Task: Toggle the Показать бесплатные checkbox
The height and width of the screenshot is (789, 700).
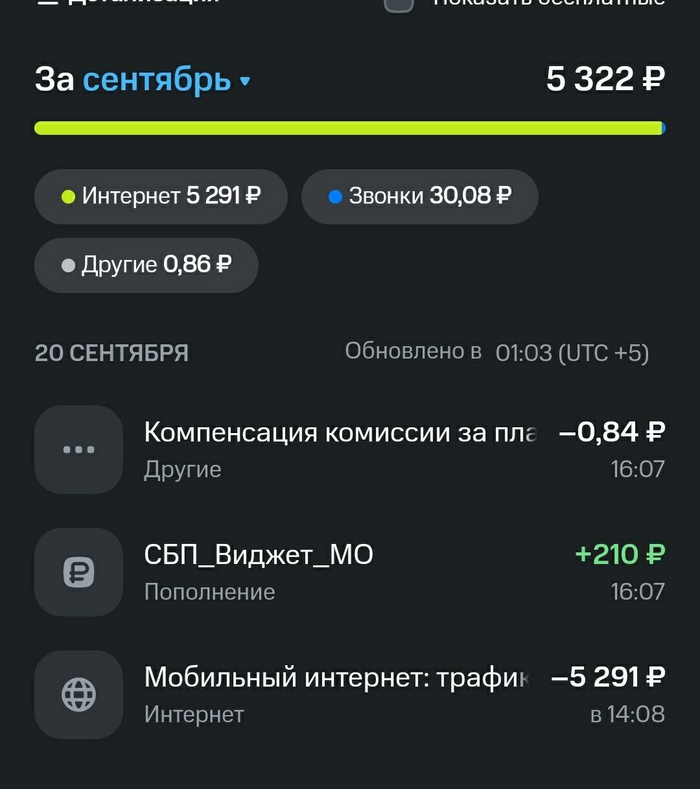Action: click(x=399, y=4)
